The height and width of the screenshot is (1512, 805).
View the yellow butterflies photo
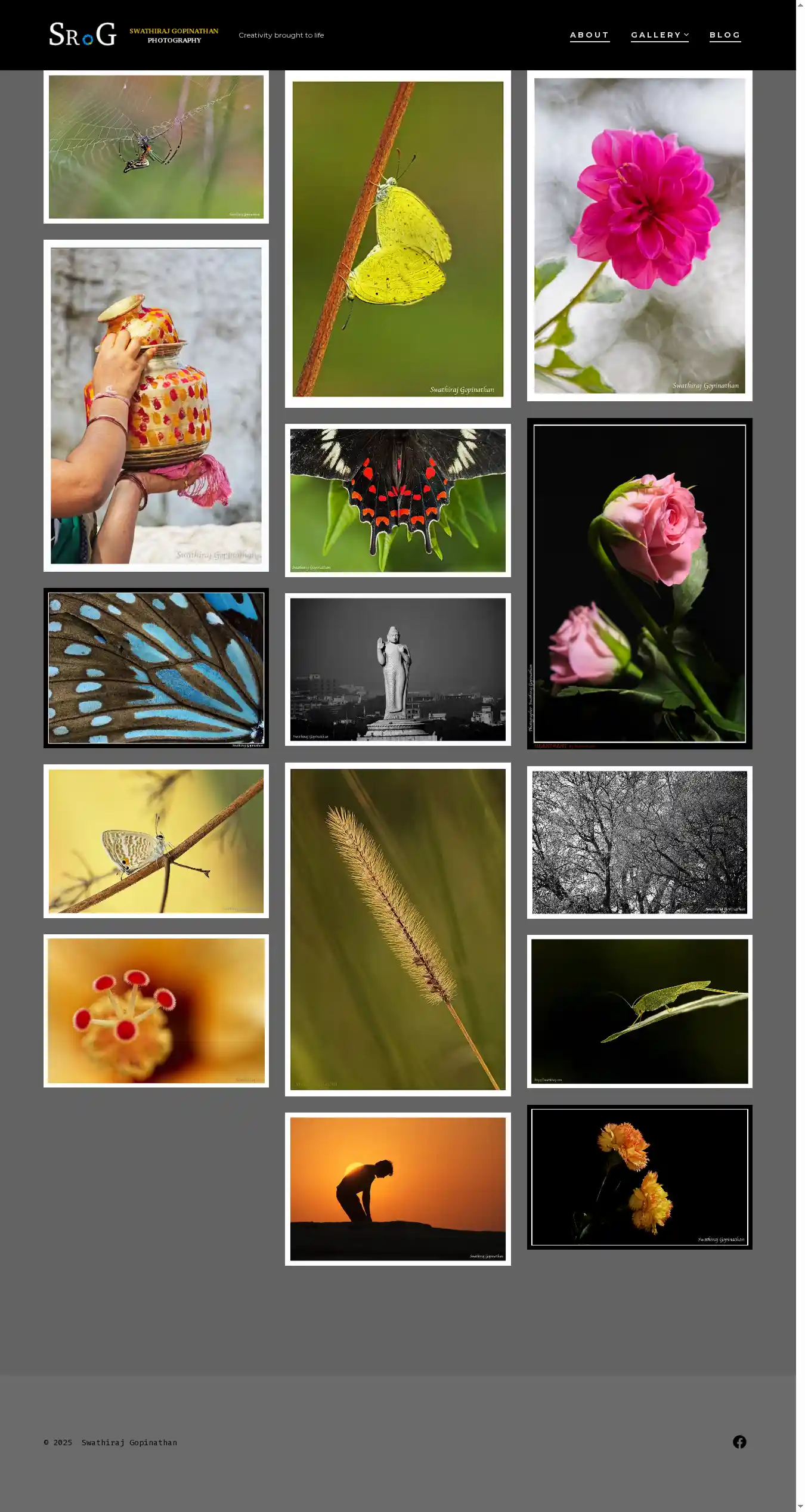398,238
